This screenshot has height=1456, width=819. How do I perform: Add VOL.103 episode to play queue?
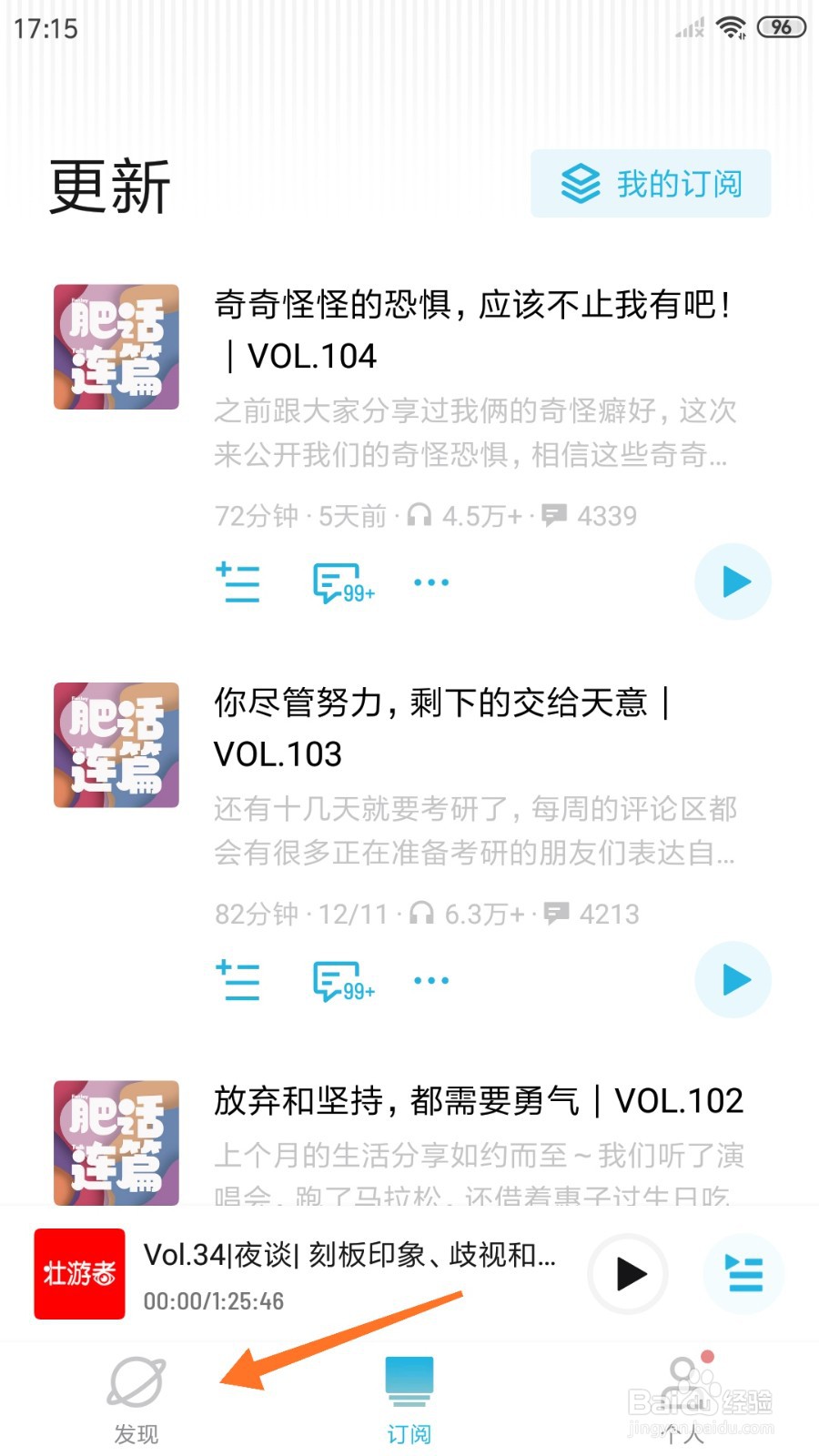[238, 980]
